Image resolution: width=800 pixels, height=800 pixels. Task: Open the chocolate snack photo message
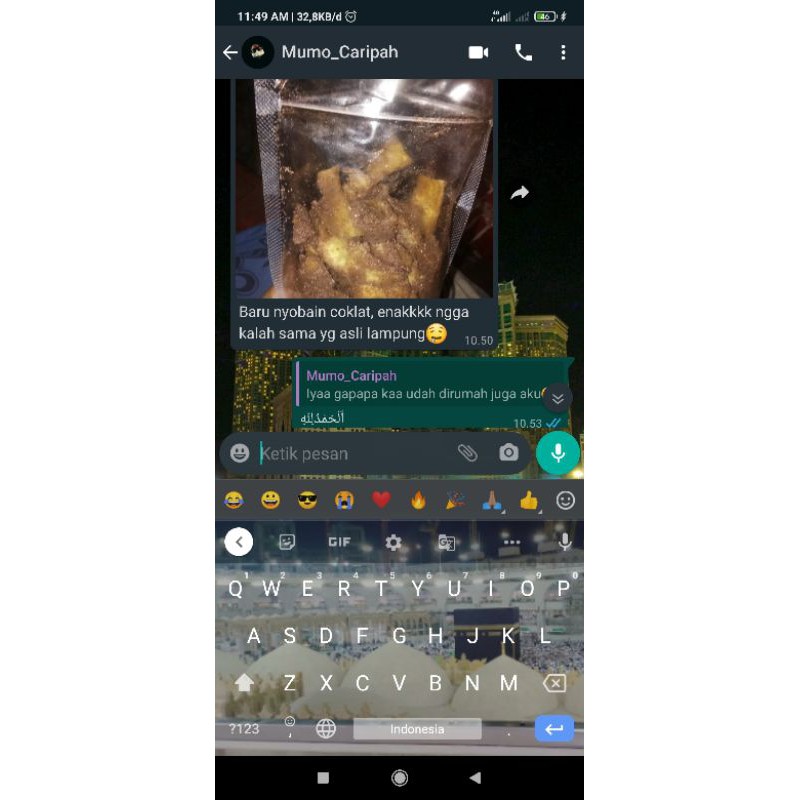365,190
